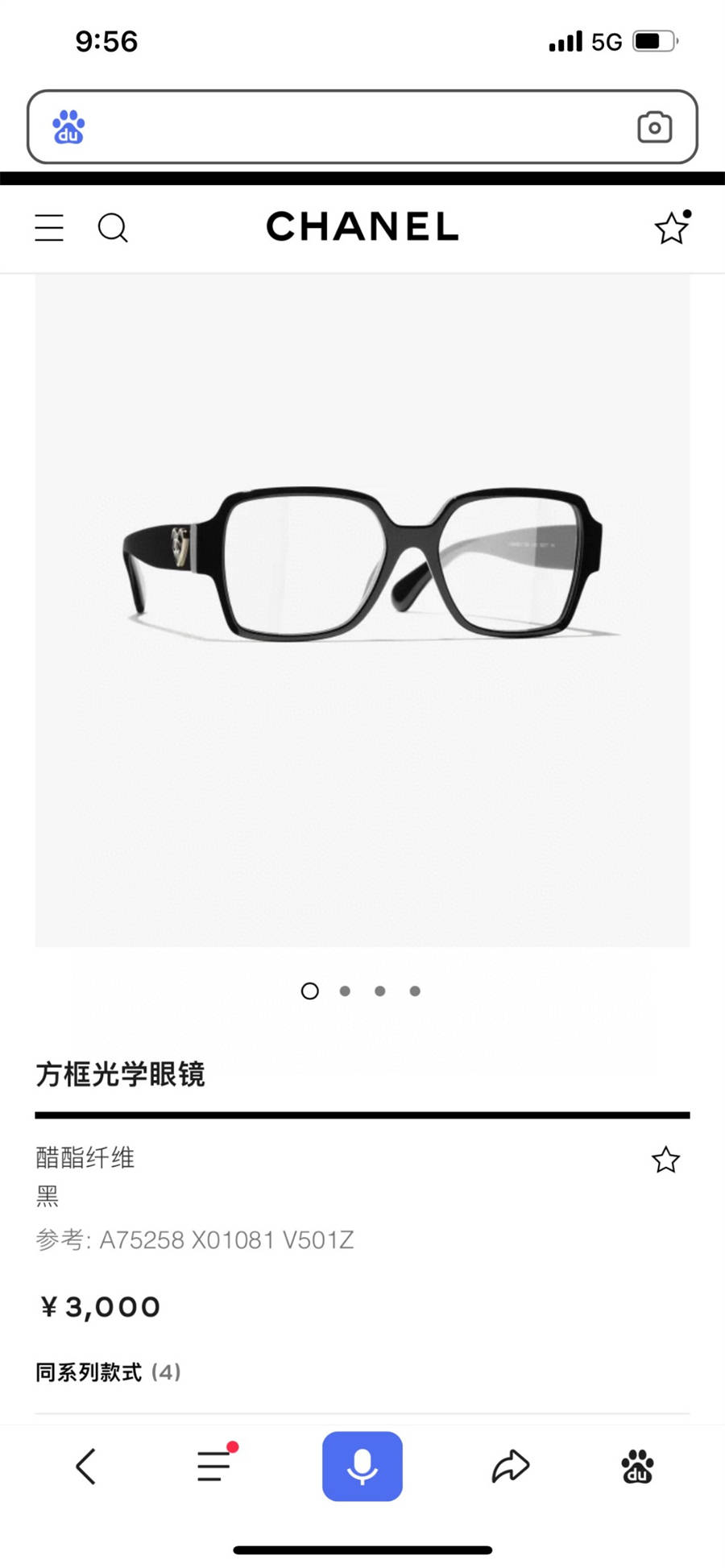Jump to the fourth product image dot
Image resolution: width=725 pixels, height=1568 pixels.
(415, 991)
